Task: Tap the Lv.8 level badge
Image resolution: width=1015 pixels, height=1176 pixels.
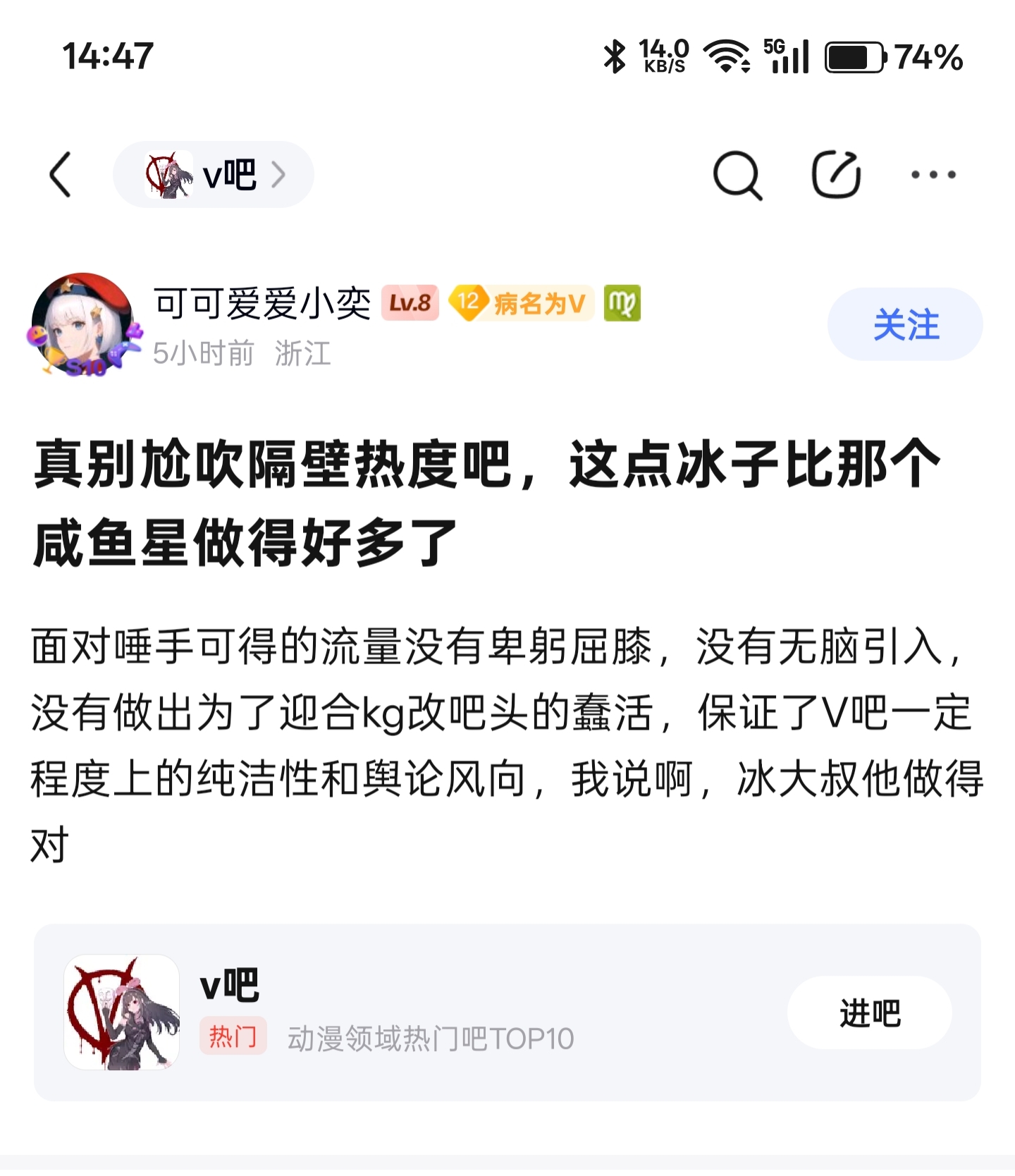Action: [x=410, y=303]
